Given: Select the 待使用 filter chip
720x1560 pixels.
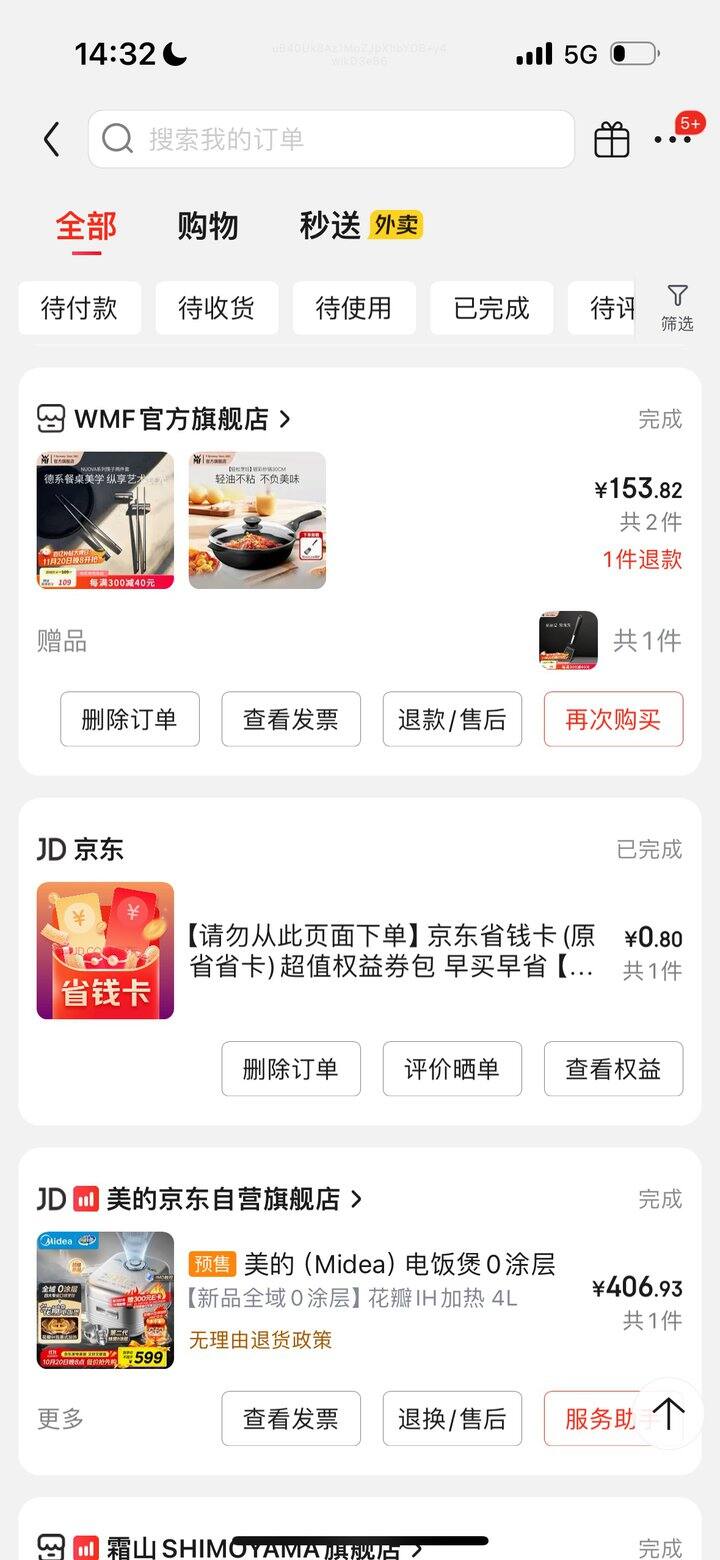Looking at the screenshot, I should coord(354,308).
